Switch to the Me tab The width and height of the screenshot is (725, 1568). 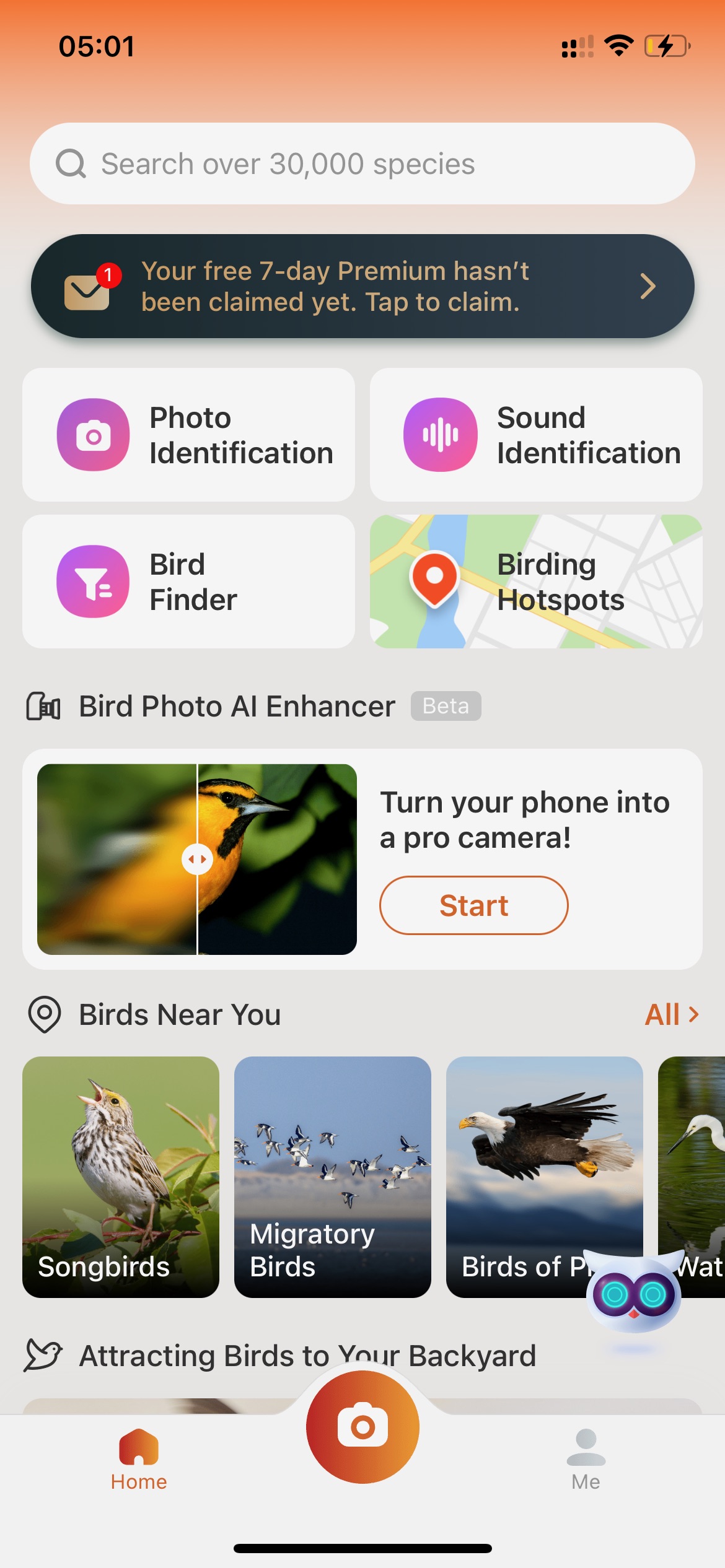(586, 1460)
